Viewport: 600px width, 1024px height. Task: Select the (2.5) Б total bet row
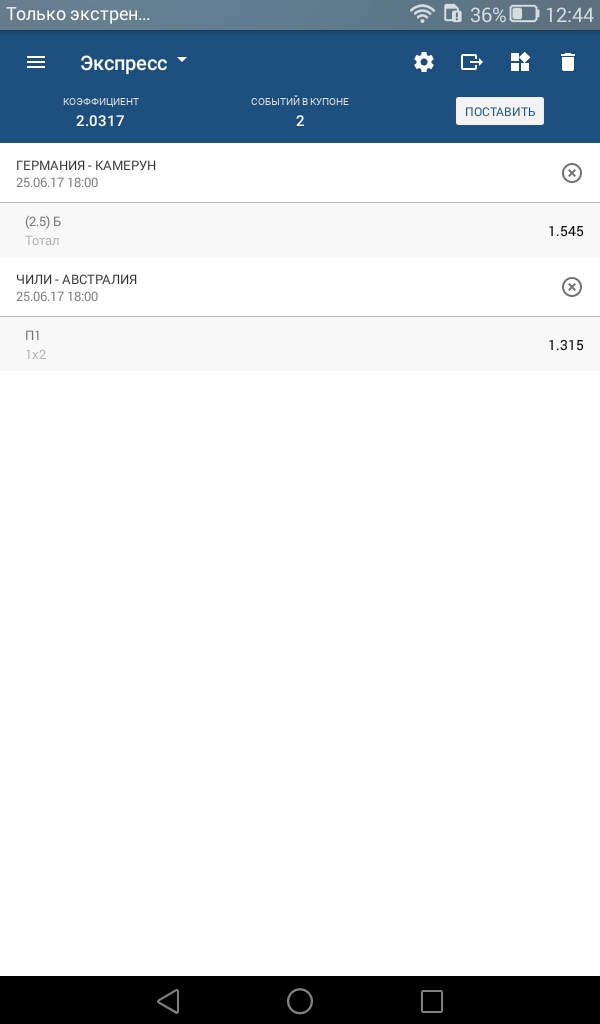300,230
